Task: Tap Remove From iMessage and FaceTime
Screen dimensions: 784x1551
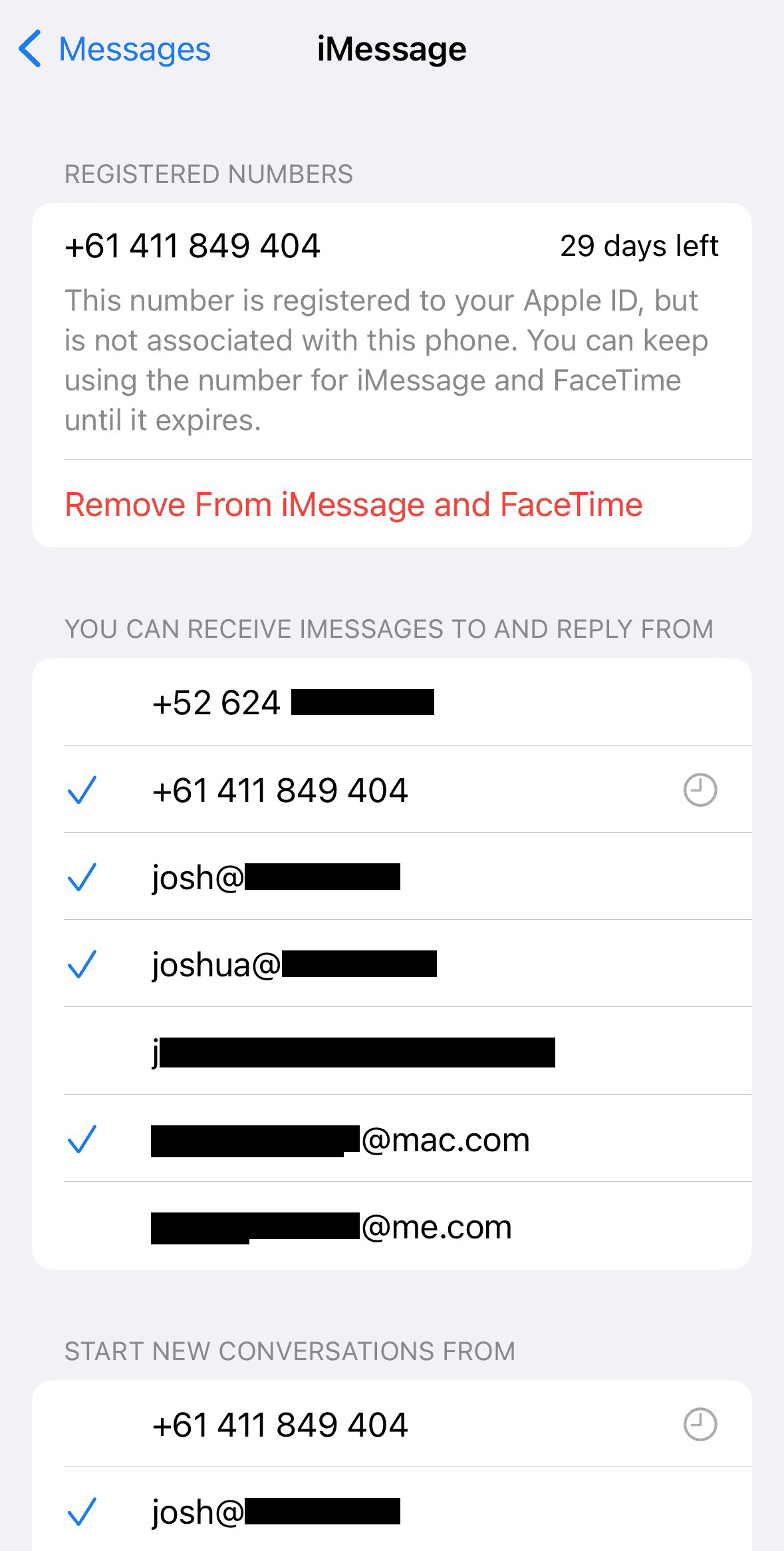Action: (353, 504)
